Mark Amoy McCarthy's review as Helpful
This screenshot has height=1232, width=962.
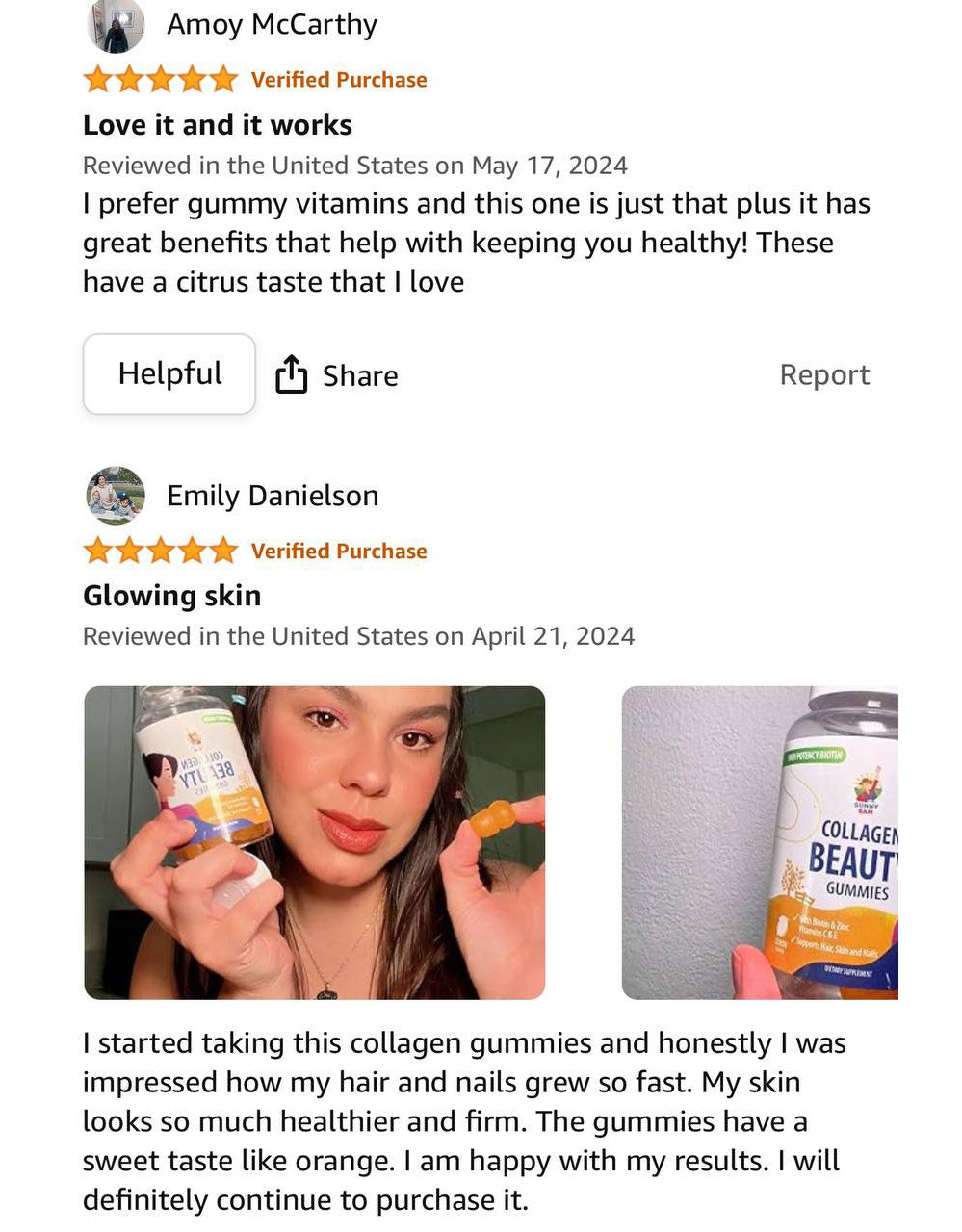[169, 373]
